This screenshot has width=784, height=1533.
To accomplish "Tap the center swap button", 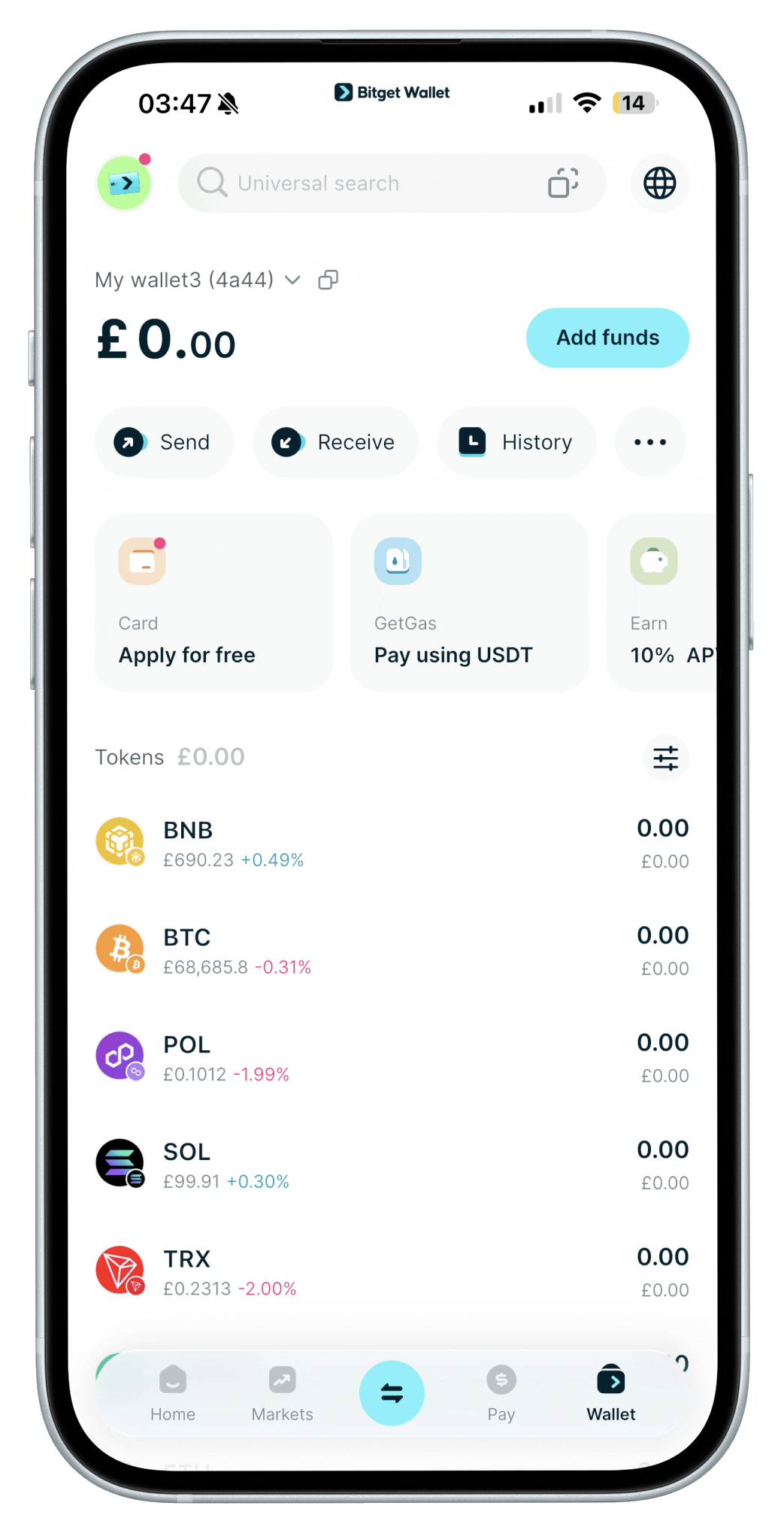I will coord(392,1393).
